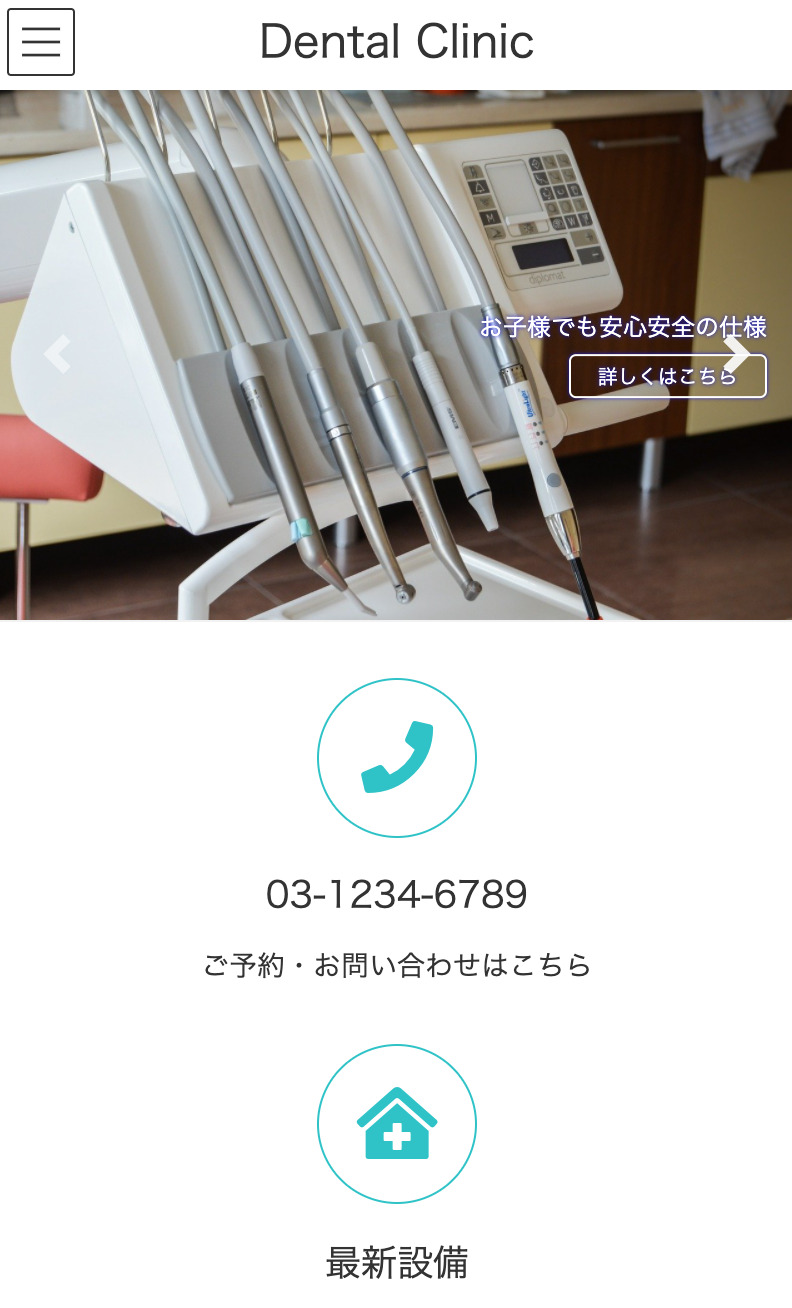This screenshot has width=792, height=1308.
Task: Open the hamburger navigation menu
Action: pyautogui.click(x=41, y=42)
